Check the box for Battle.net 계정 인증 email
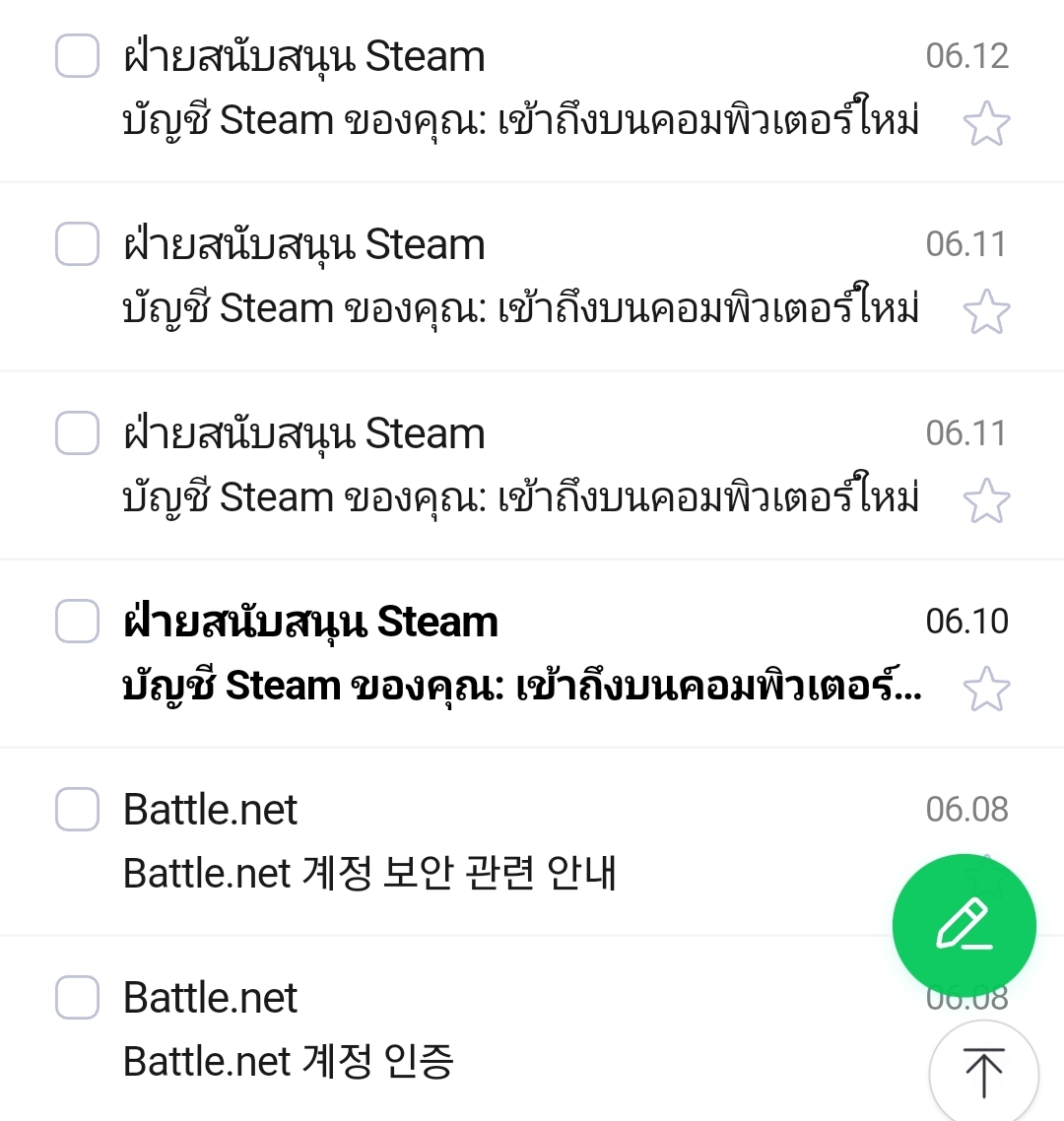 tap(77, 997)
